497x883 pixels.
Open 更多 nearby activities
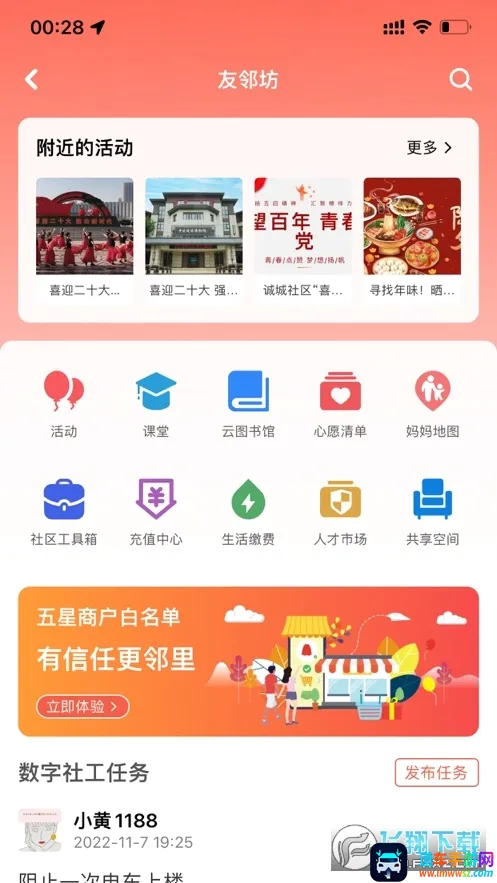coord(429,148)
